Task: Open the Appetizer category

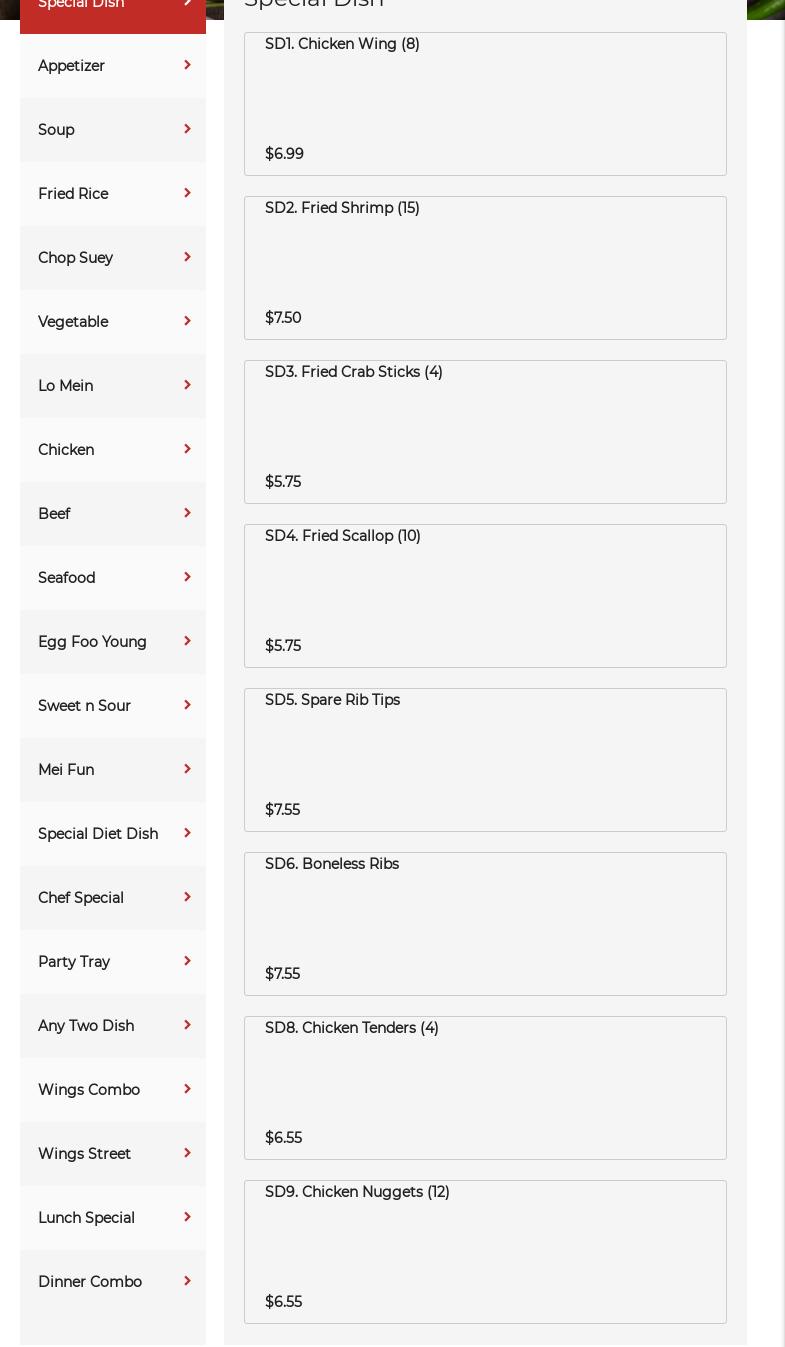Action: 113,66
